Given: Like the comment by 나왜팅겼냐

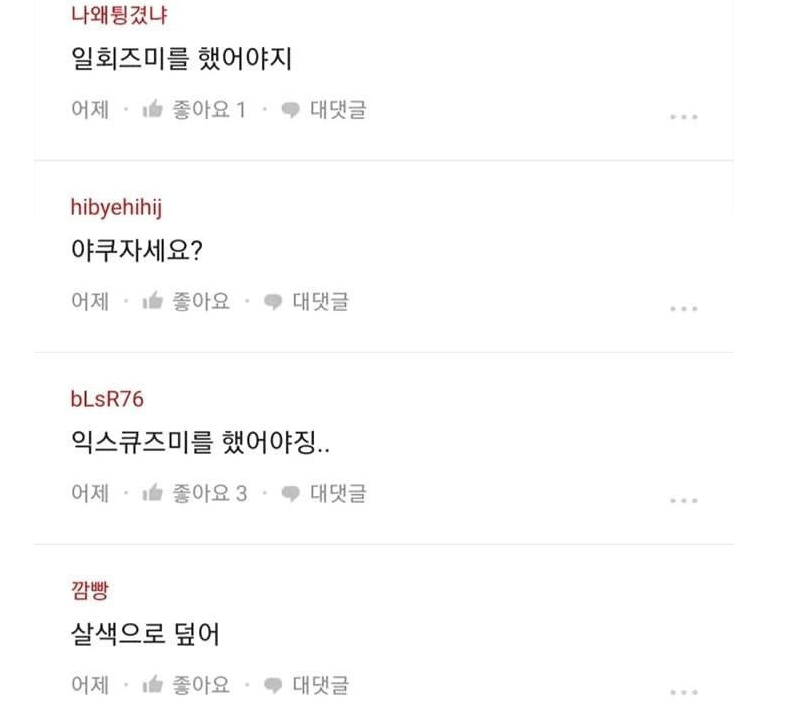Looking at the screenshot, I should 195,110.
